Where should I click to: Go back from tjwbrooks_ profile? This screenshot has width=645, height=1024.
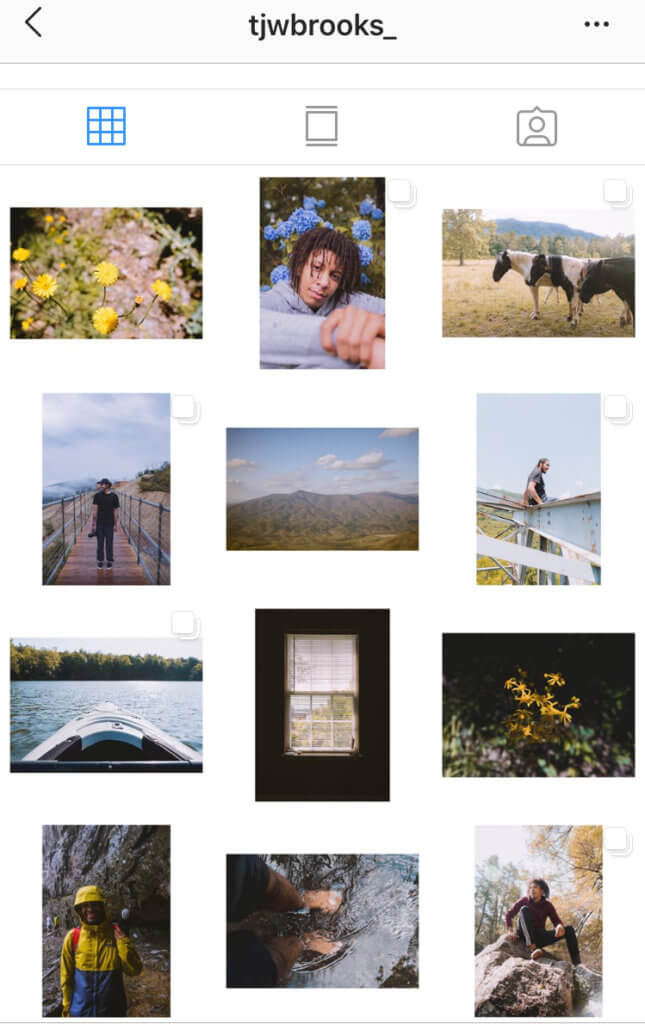pos(33,23)
